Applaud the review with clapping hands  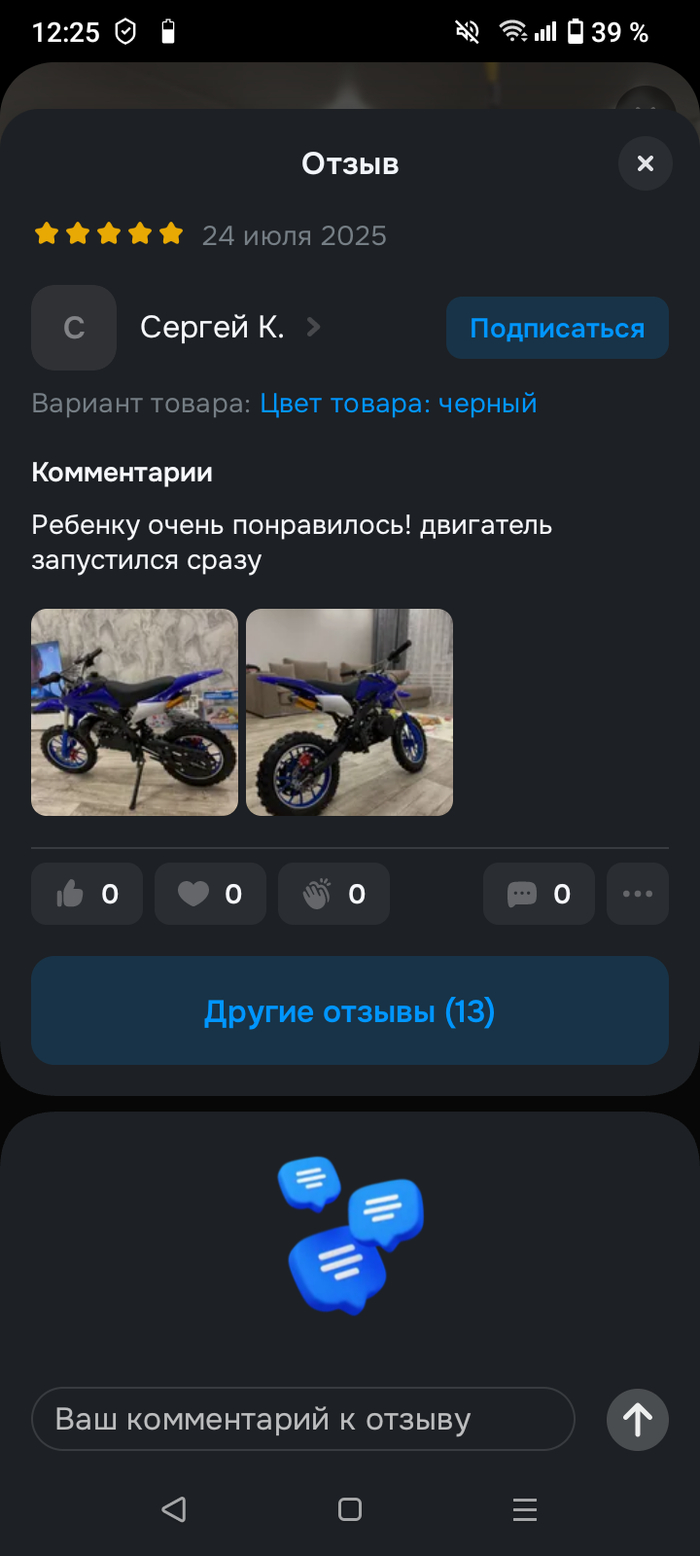[x=334, y=894]
